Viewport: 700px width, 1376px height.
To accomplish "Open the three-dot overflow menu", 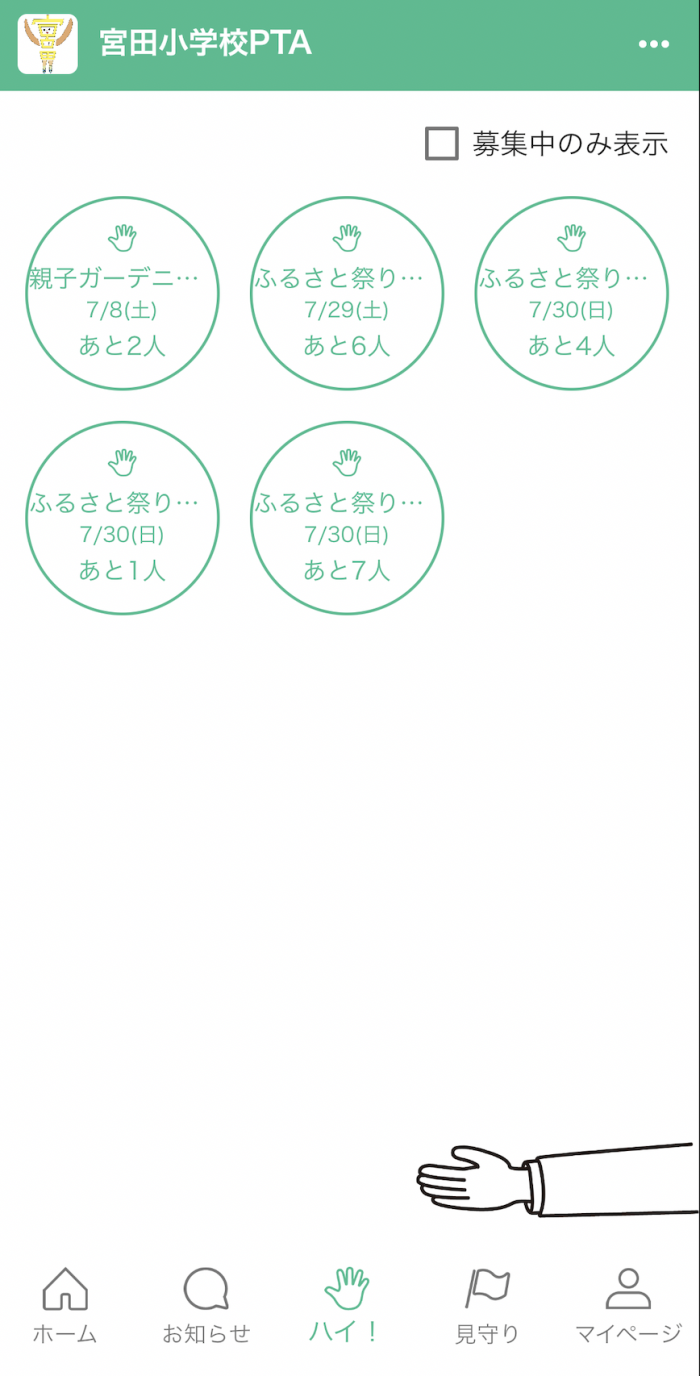I will pos(653,44).
